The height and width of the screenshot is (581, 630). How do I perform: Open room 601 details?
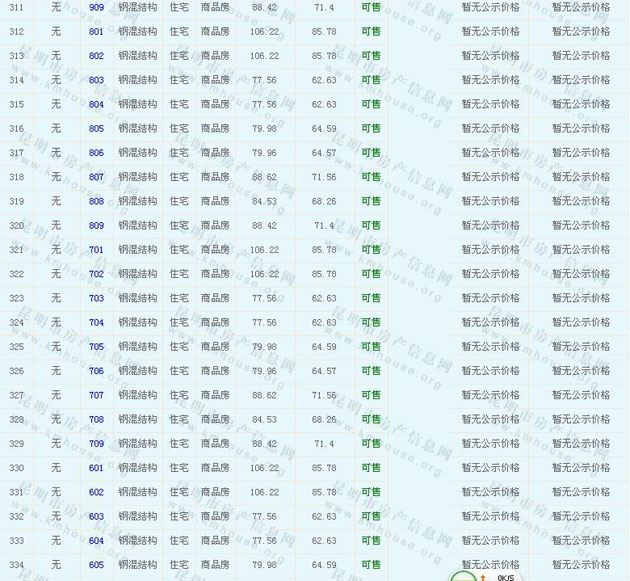pyautogui.click(x=96, y=468)
